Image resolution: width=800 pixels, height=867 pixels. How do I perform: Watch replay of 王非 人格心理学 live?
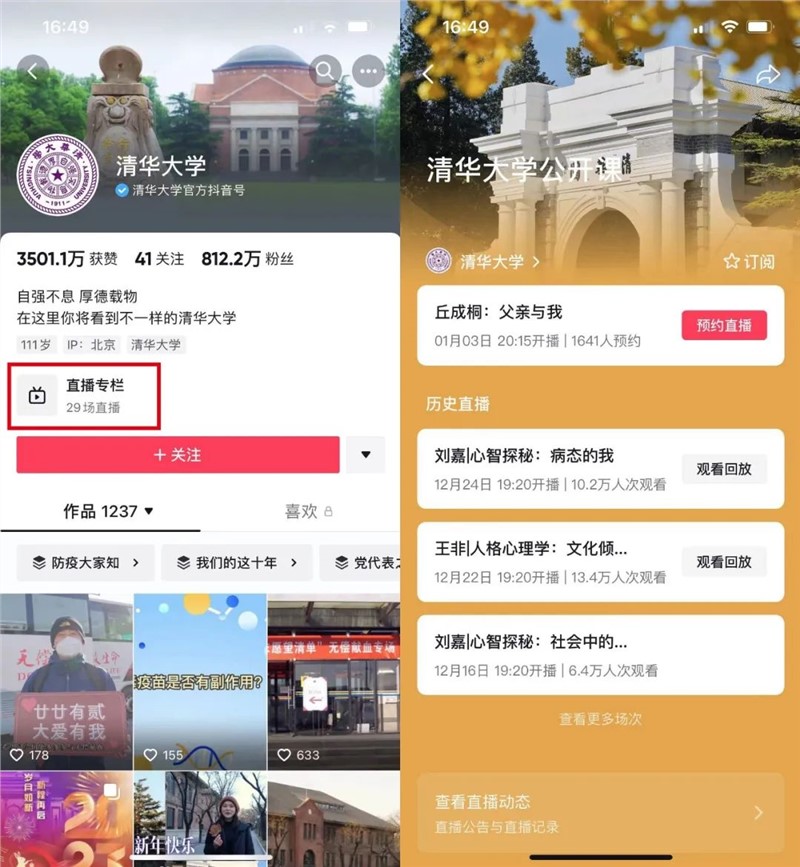tap(724, 561)
